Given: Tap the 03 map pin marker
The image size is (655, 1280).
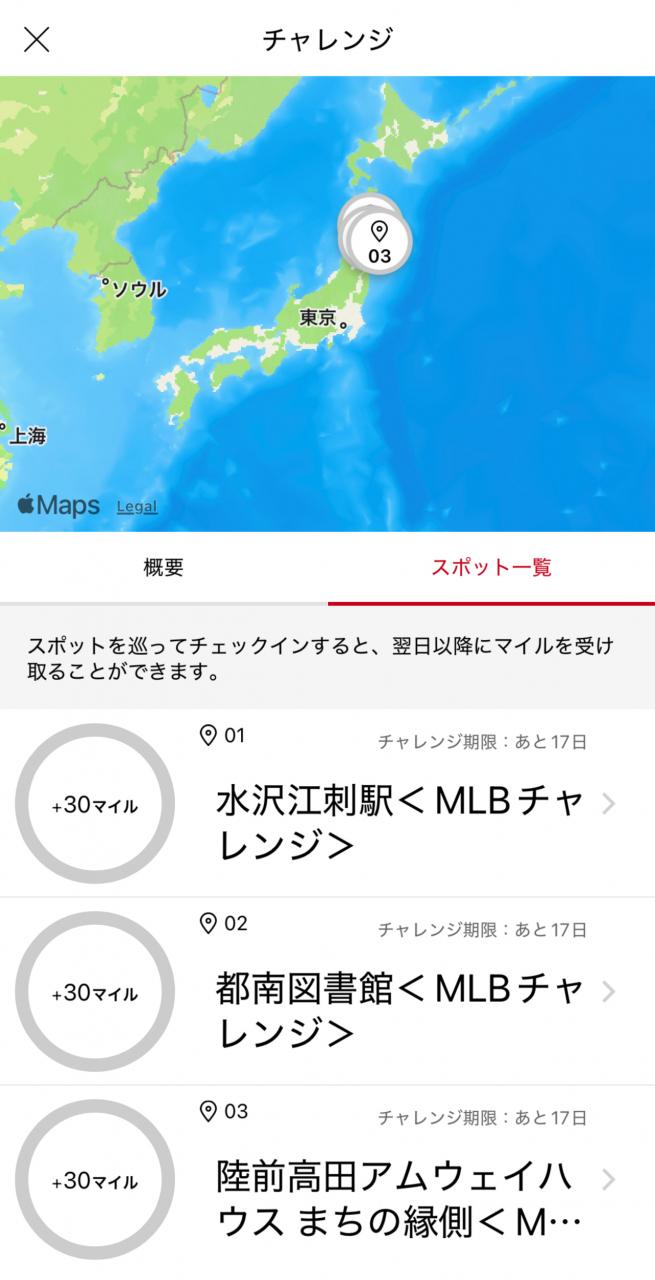Looking at the screenshot, I should point(379,242).
